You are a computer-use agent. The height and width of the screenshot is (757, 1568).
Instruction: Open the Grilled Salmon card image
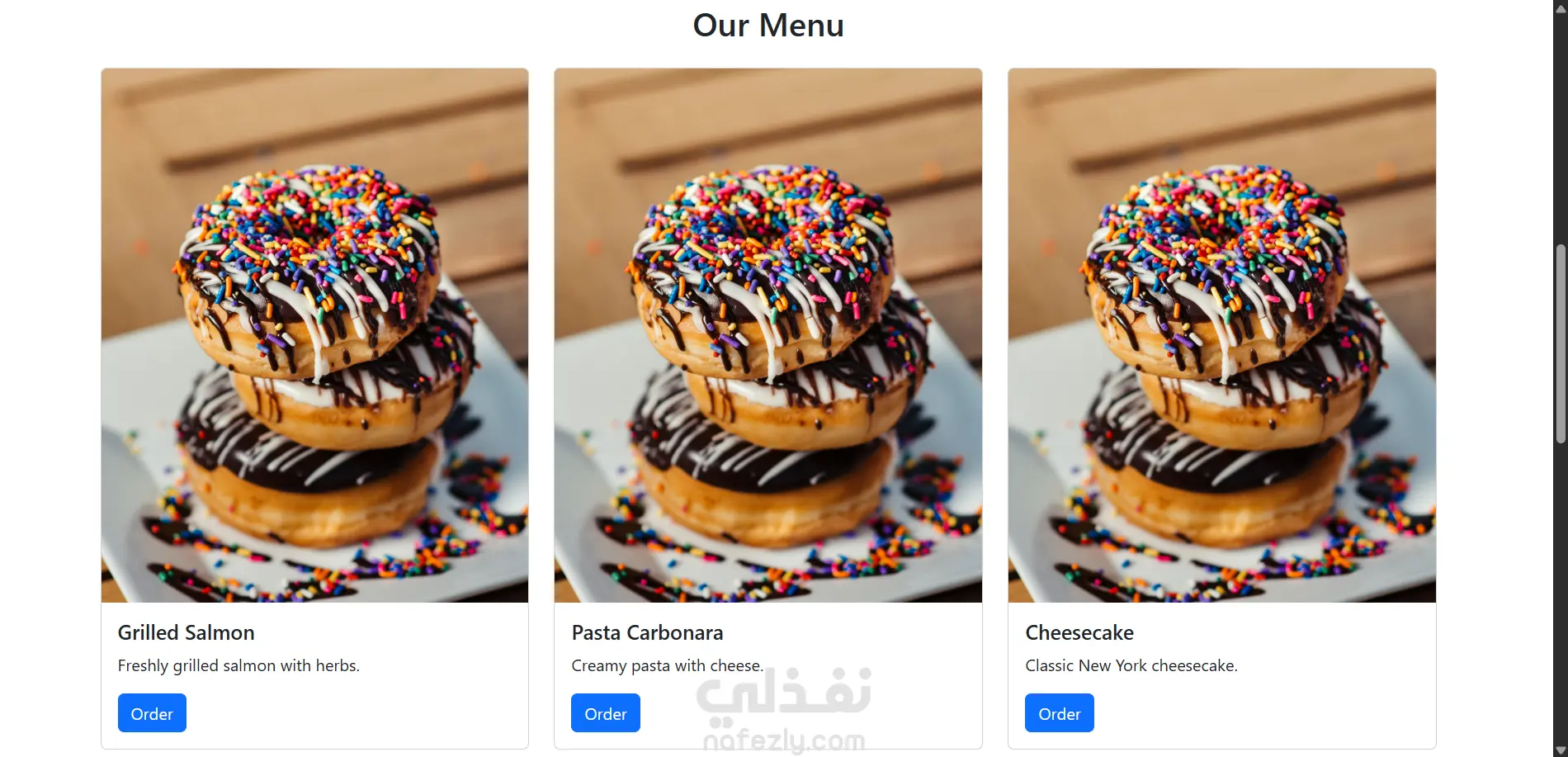pos(314,335)
